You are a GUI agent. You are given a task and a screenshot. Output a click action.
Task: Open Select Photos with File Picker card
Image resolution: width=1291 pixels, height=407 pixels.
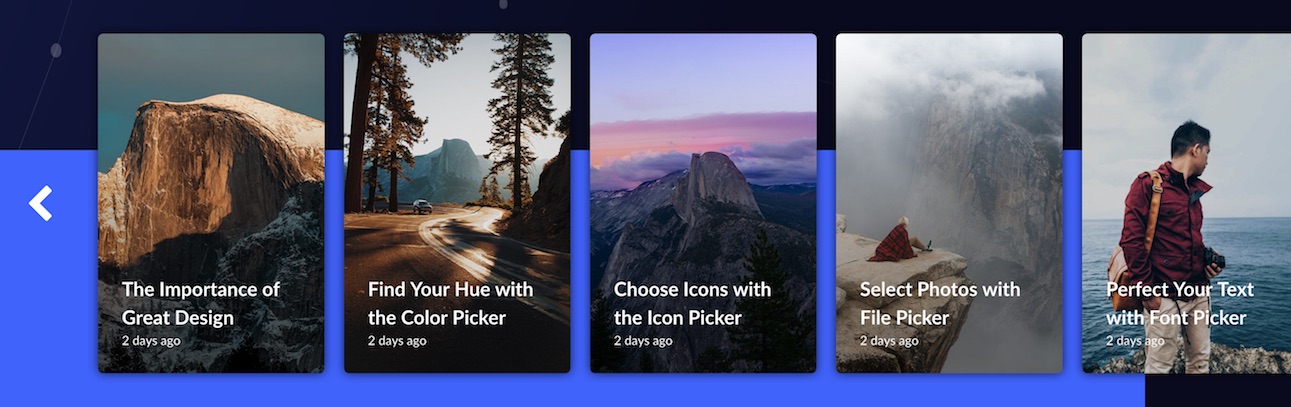point(949,203)
